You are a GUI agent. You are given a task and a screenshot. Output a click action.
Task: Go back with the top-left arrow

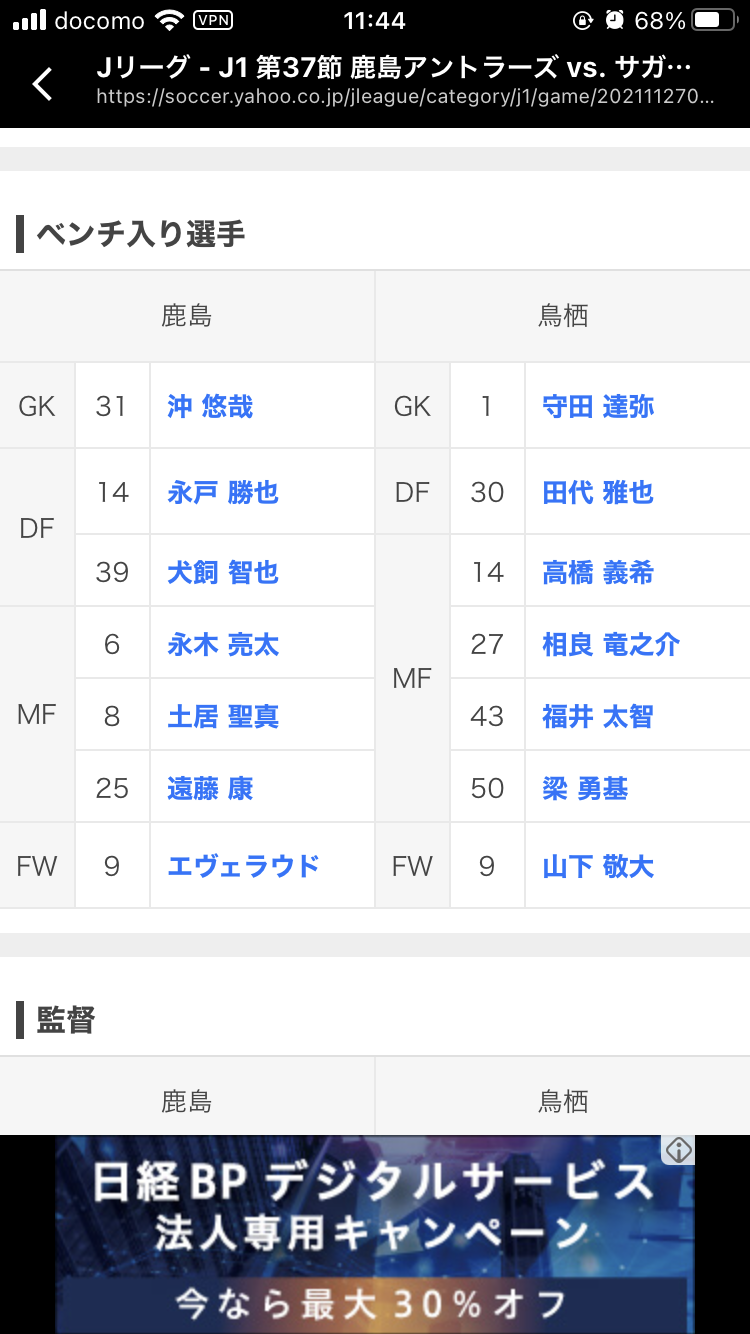coord(42,84)
